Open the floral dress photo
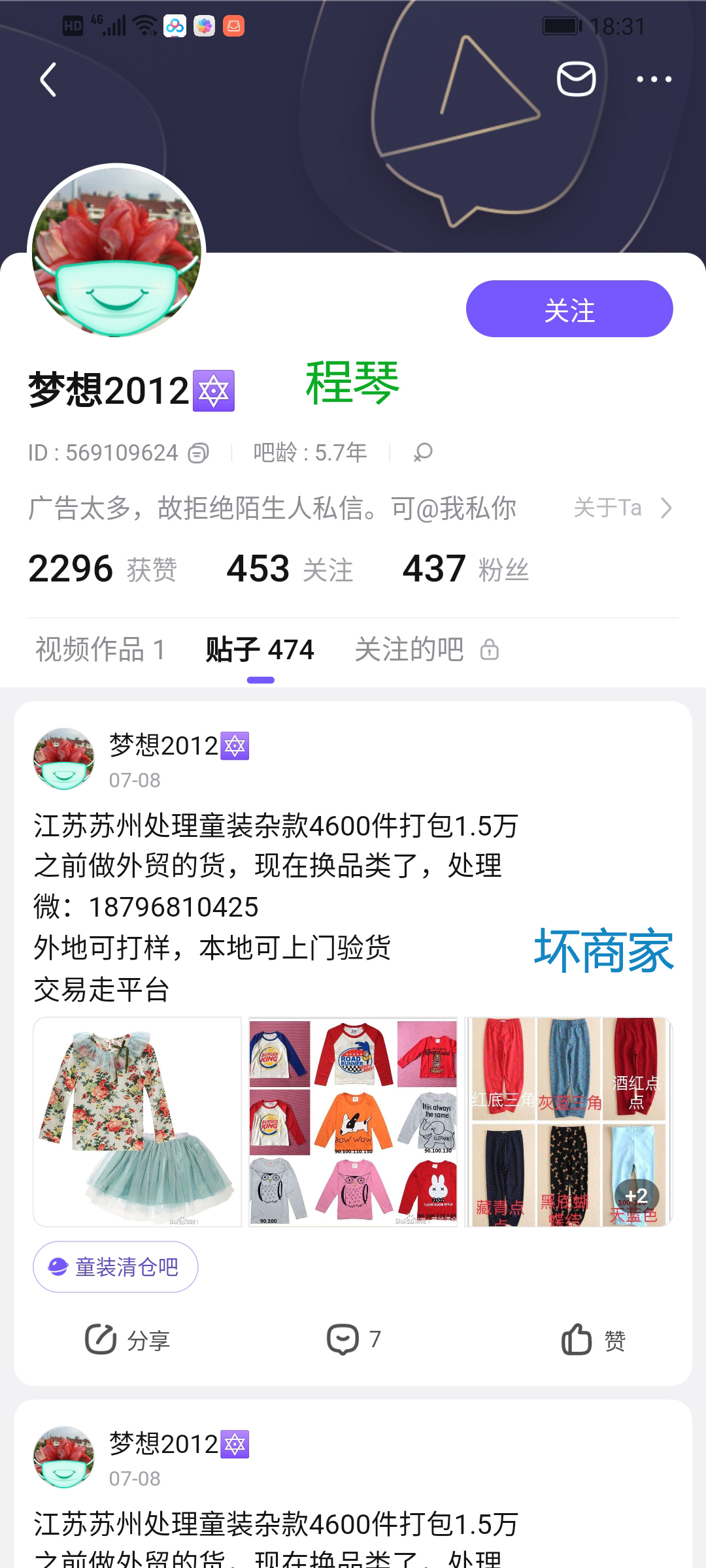This screenshot has width=706, height=1568. tap(137, 1121)
